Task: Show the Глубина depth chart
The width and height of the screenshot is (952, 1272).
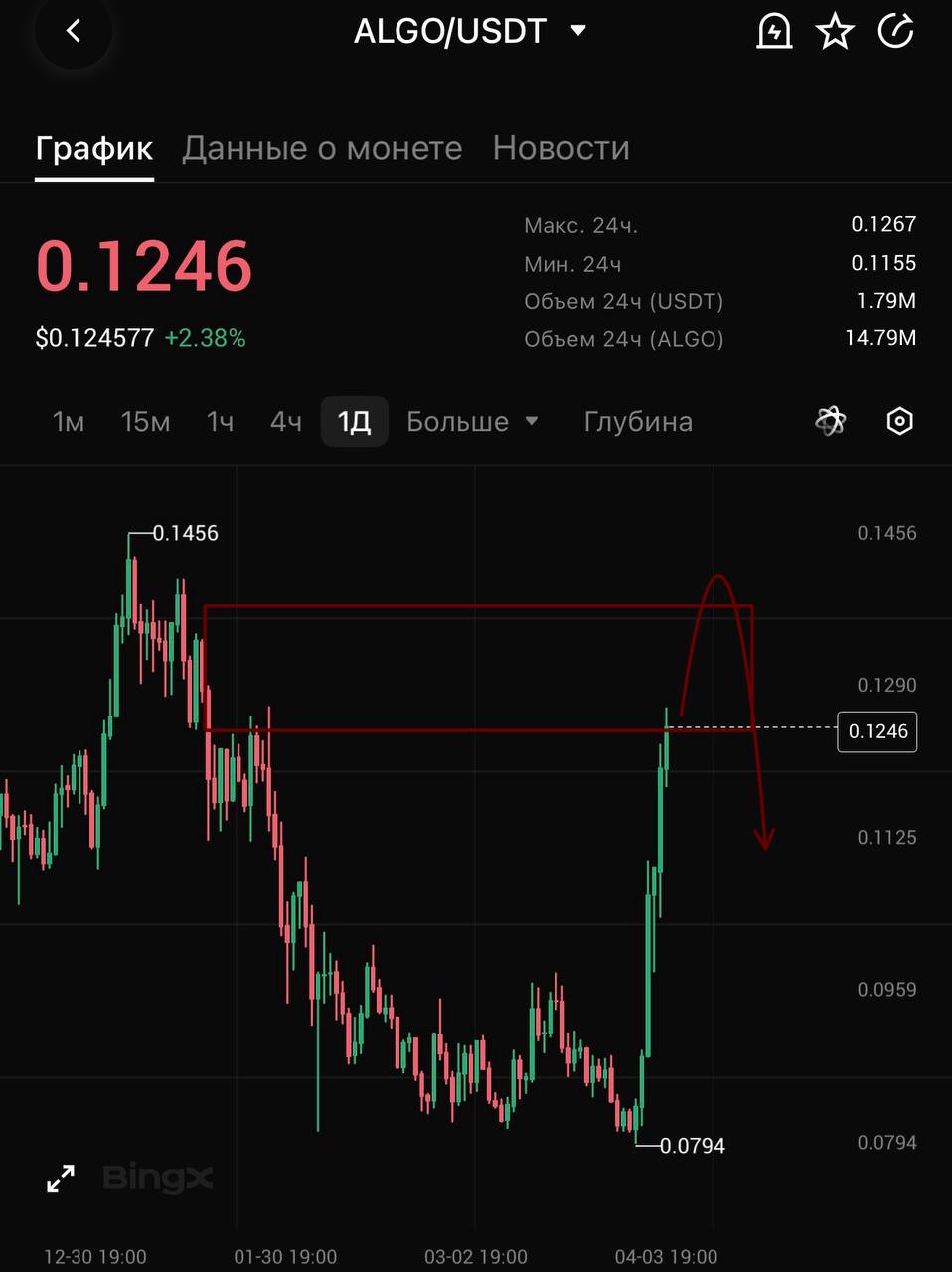Action: tap(638, 422)
